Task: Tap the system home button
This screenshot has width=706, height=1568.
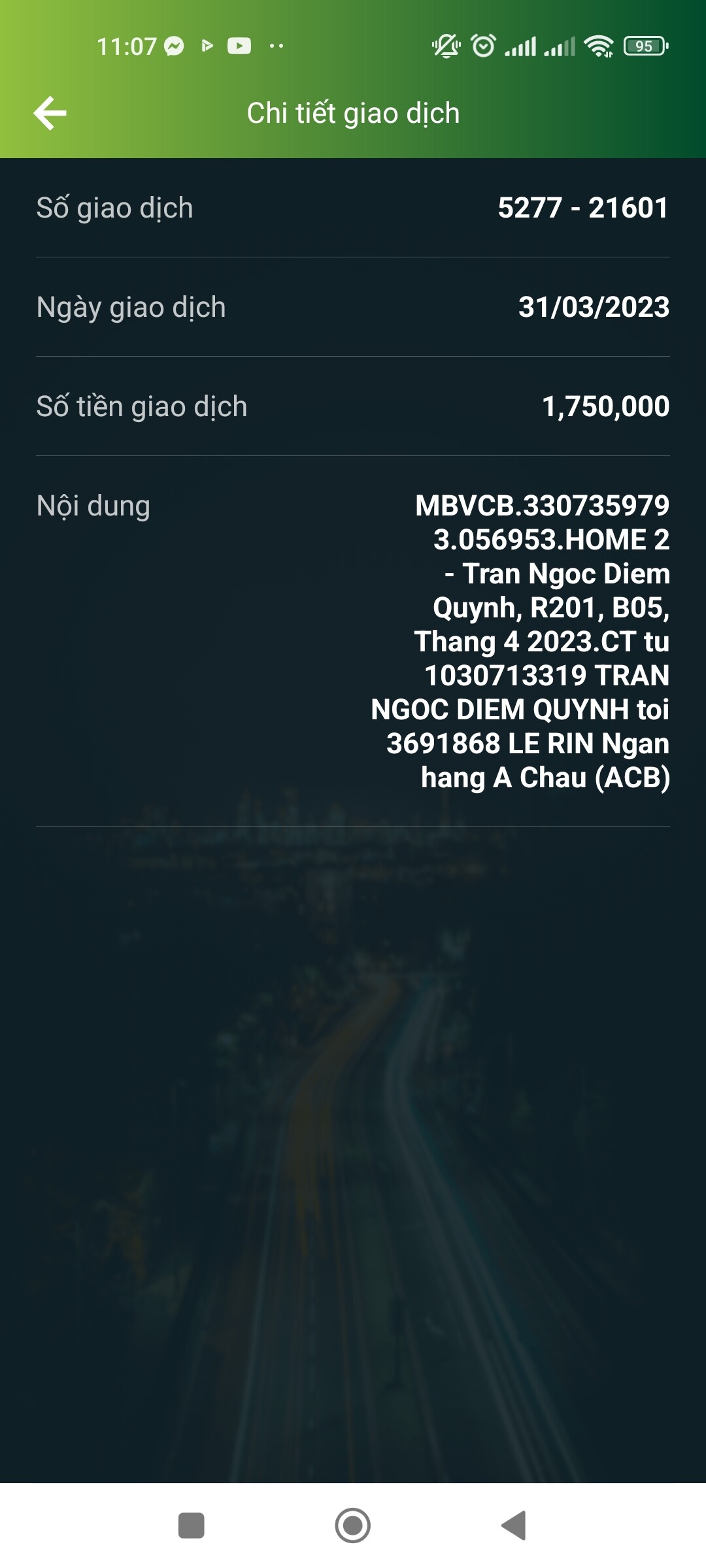Action: 352,1526
